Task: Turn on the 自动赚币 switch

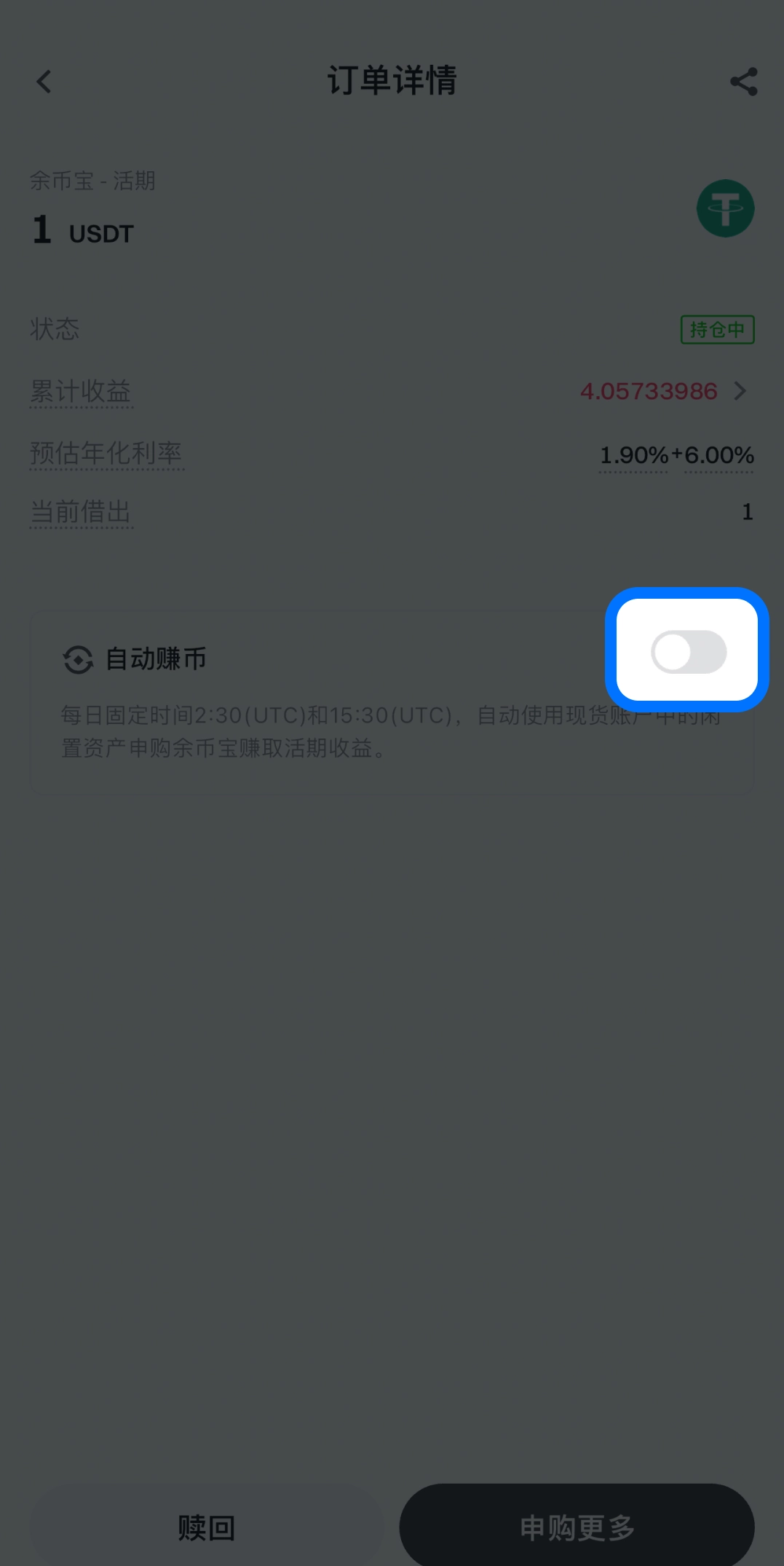Action: pos(688,652)
